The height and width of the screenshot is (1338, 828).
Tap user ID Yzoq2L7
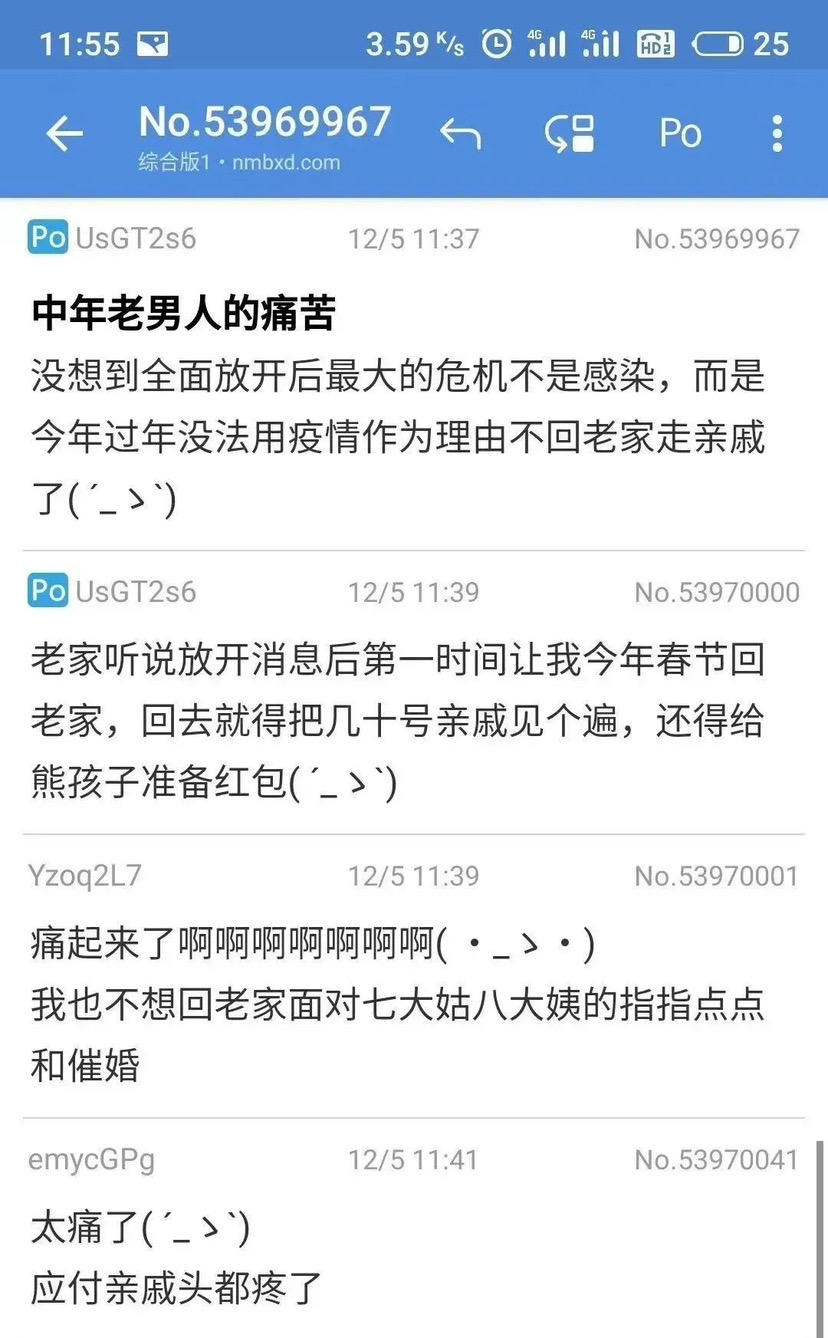[x=85, y=876]
